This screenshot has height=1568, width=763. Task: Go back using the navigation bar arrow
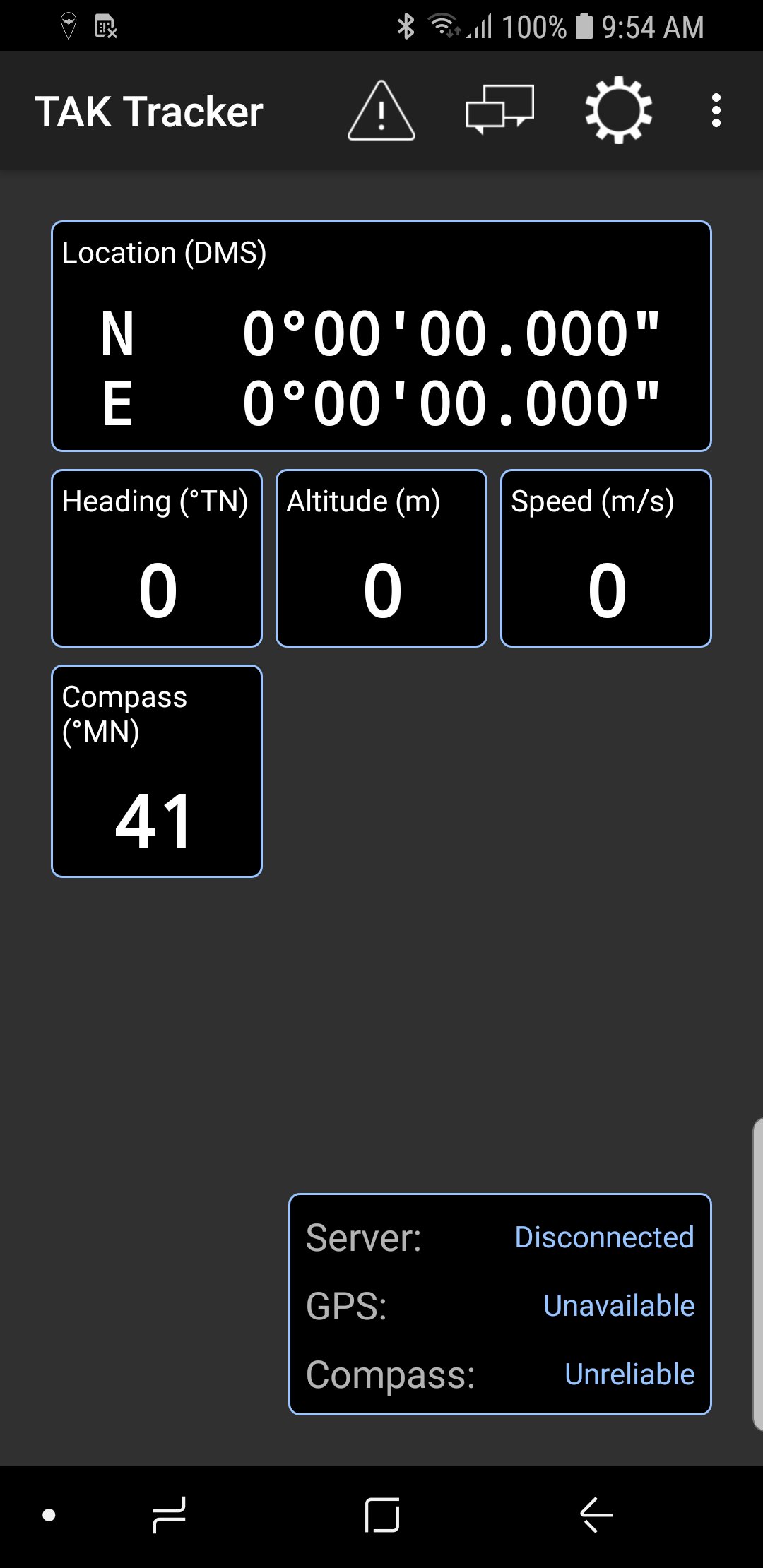coord(596,1515)
